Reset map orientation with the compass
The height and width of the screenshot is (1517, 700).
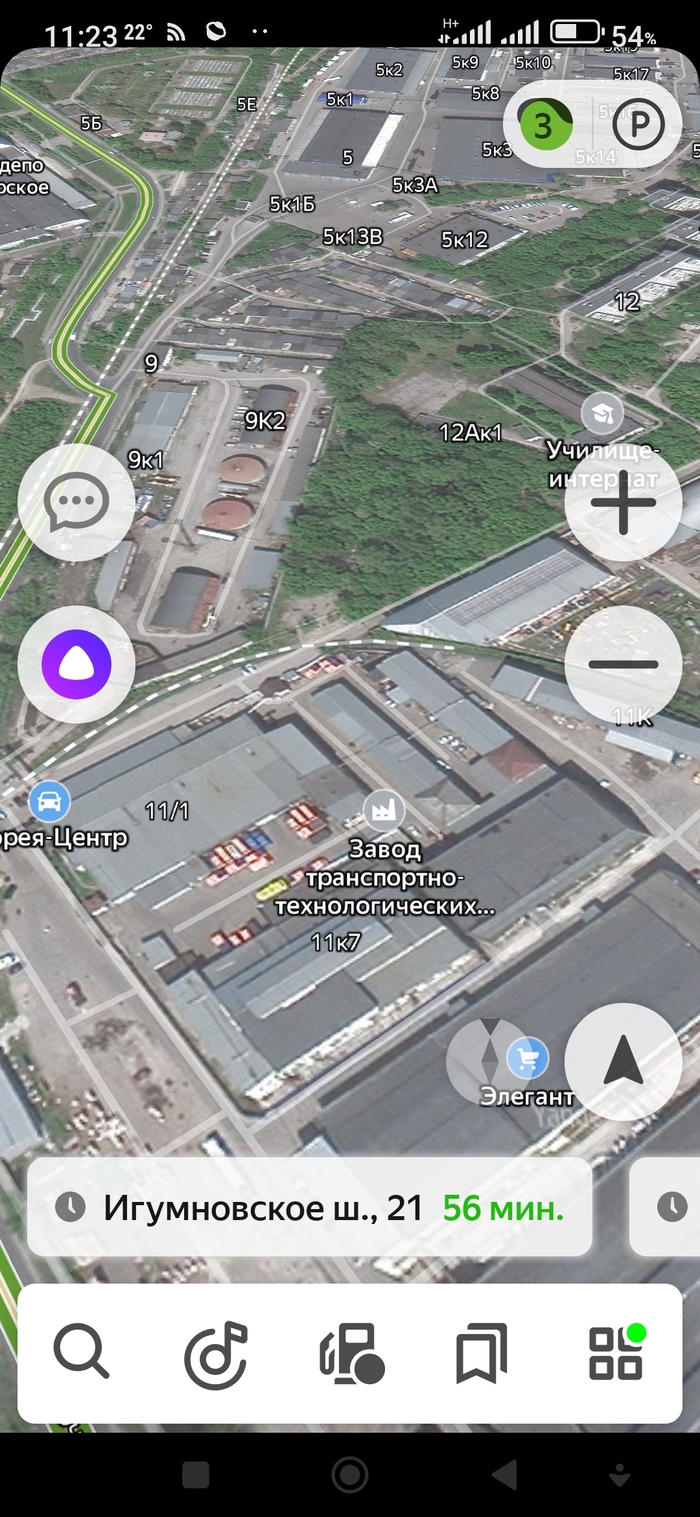(490, 1062)
